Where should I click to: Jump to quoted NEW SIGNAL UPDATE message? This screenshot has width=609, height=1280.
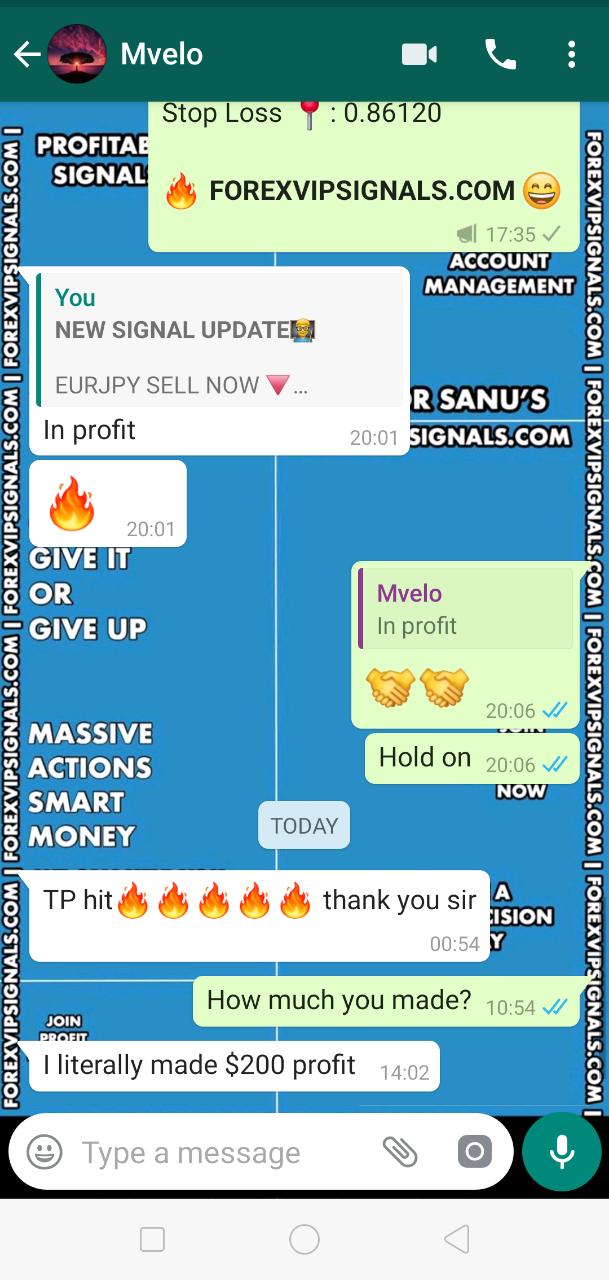[220, 340]
